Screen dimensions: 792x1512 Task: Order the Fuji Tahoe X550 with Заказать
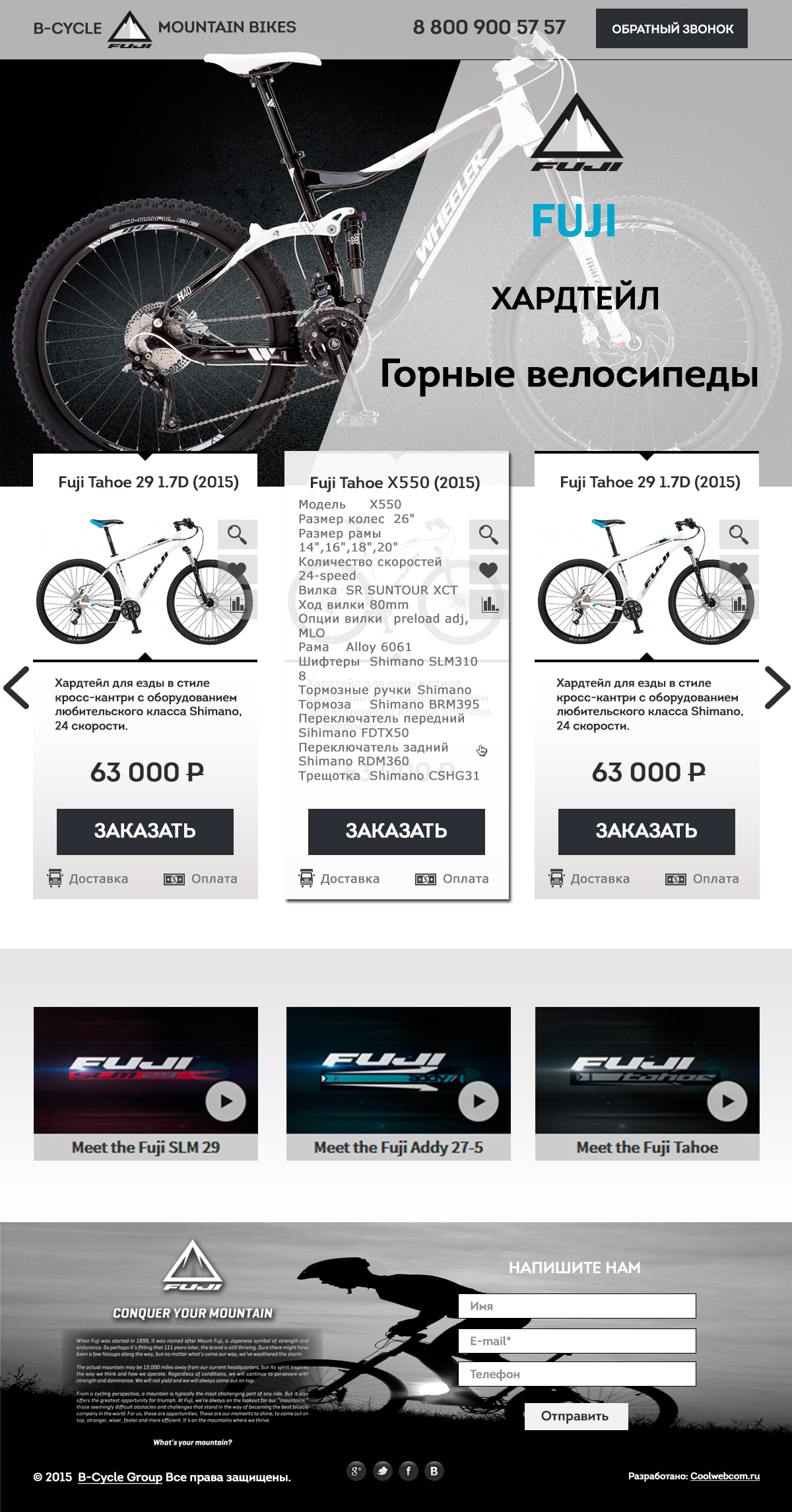(x=396, y=831)
